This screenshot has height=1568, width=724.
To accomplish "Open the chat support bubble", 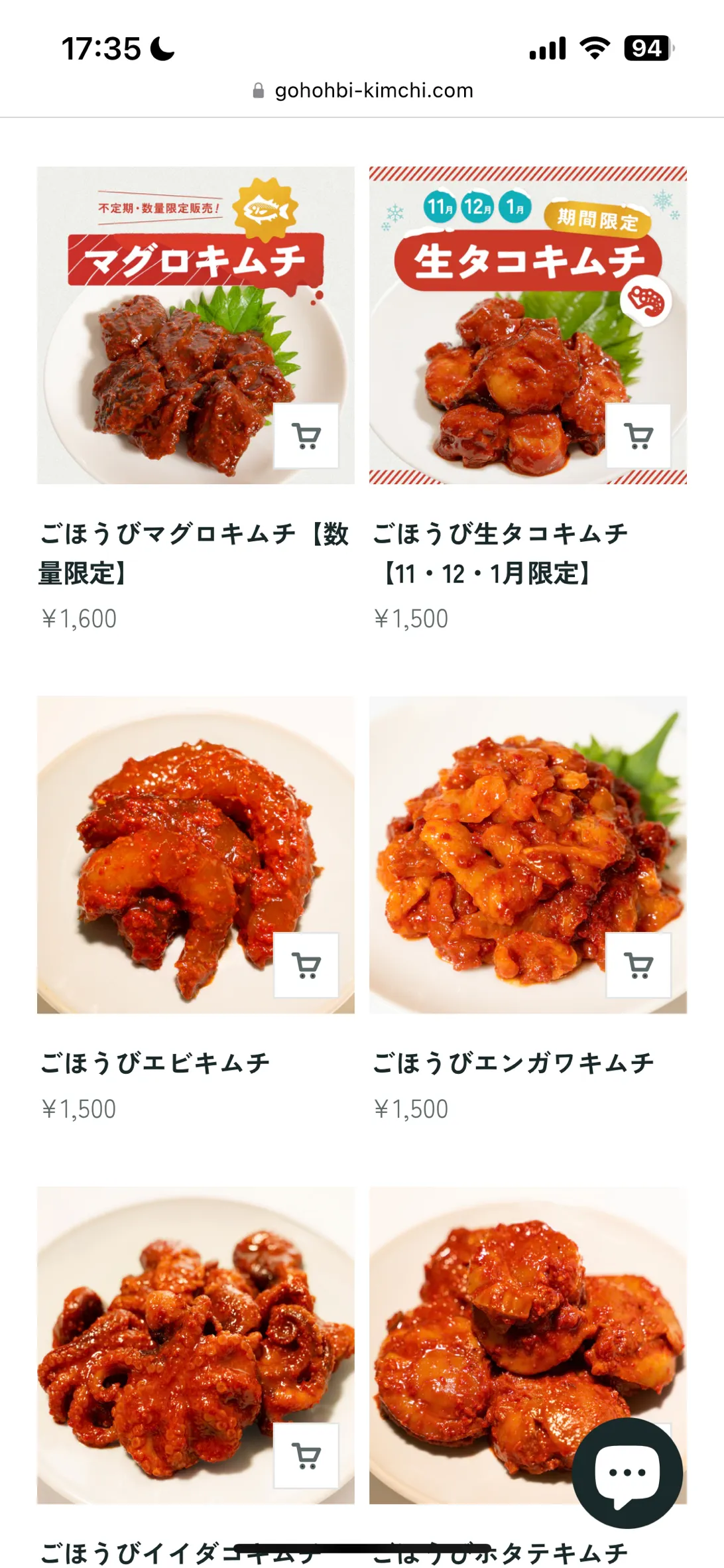I will (x=627, y=1472).
